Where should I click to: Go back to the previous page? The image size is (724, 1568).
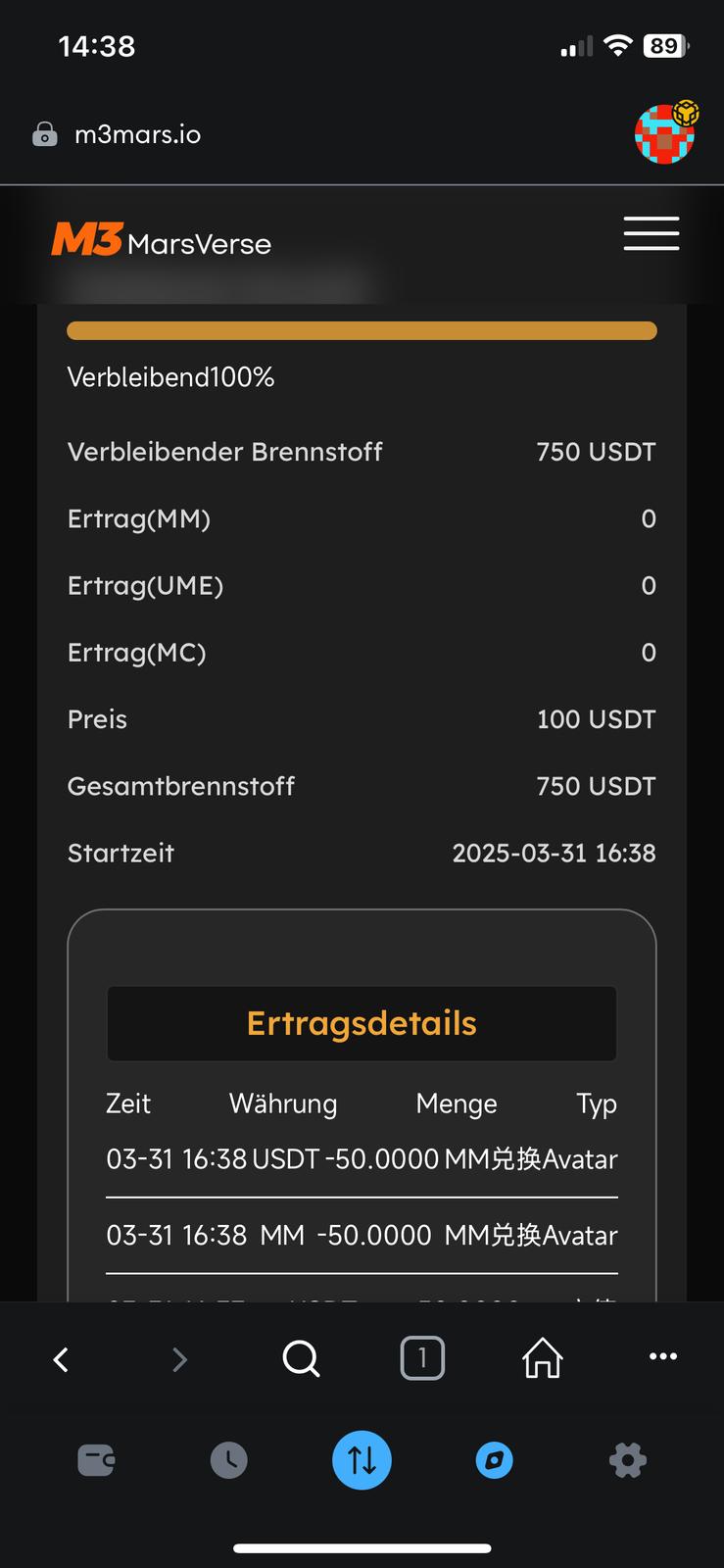[61, 1359]
